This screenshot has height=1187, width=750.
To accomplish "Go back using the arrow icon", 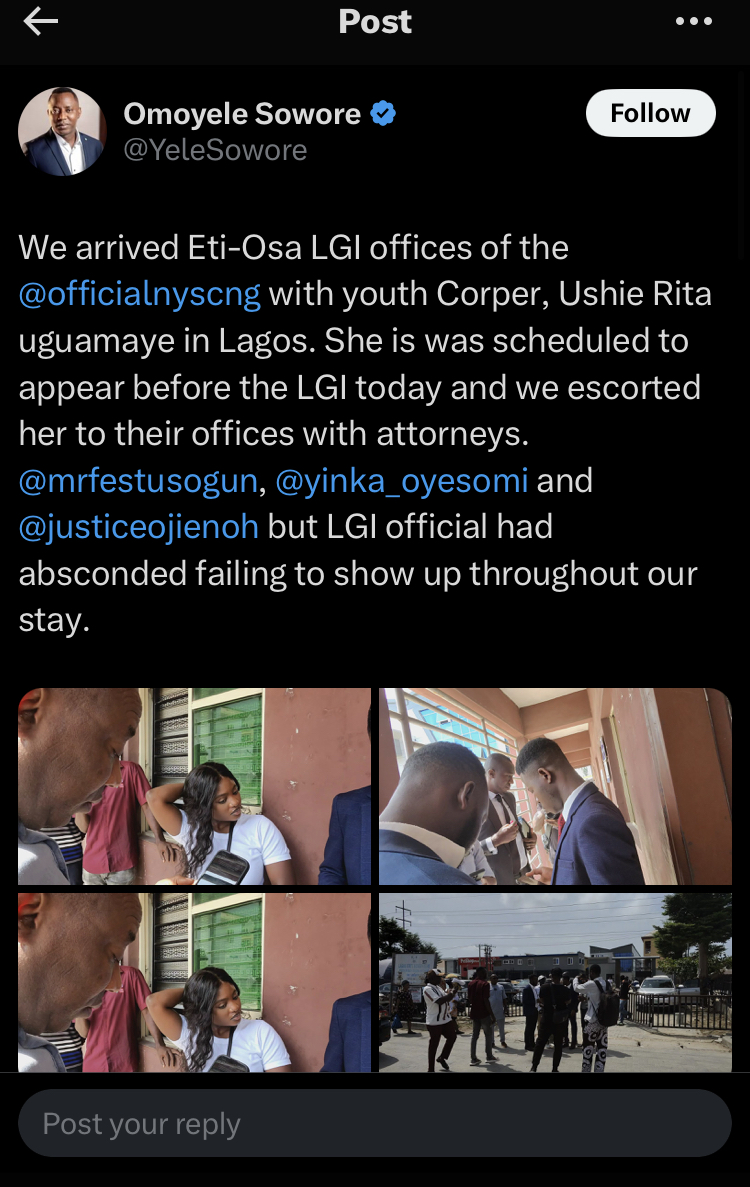I will pyautogui.click(x=41, y=22).
